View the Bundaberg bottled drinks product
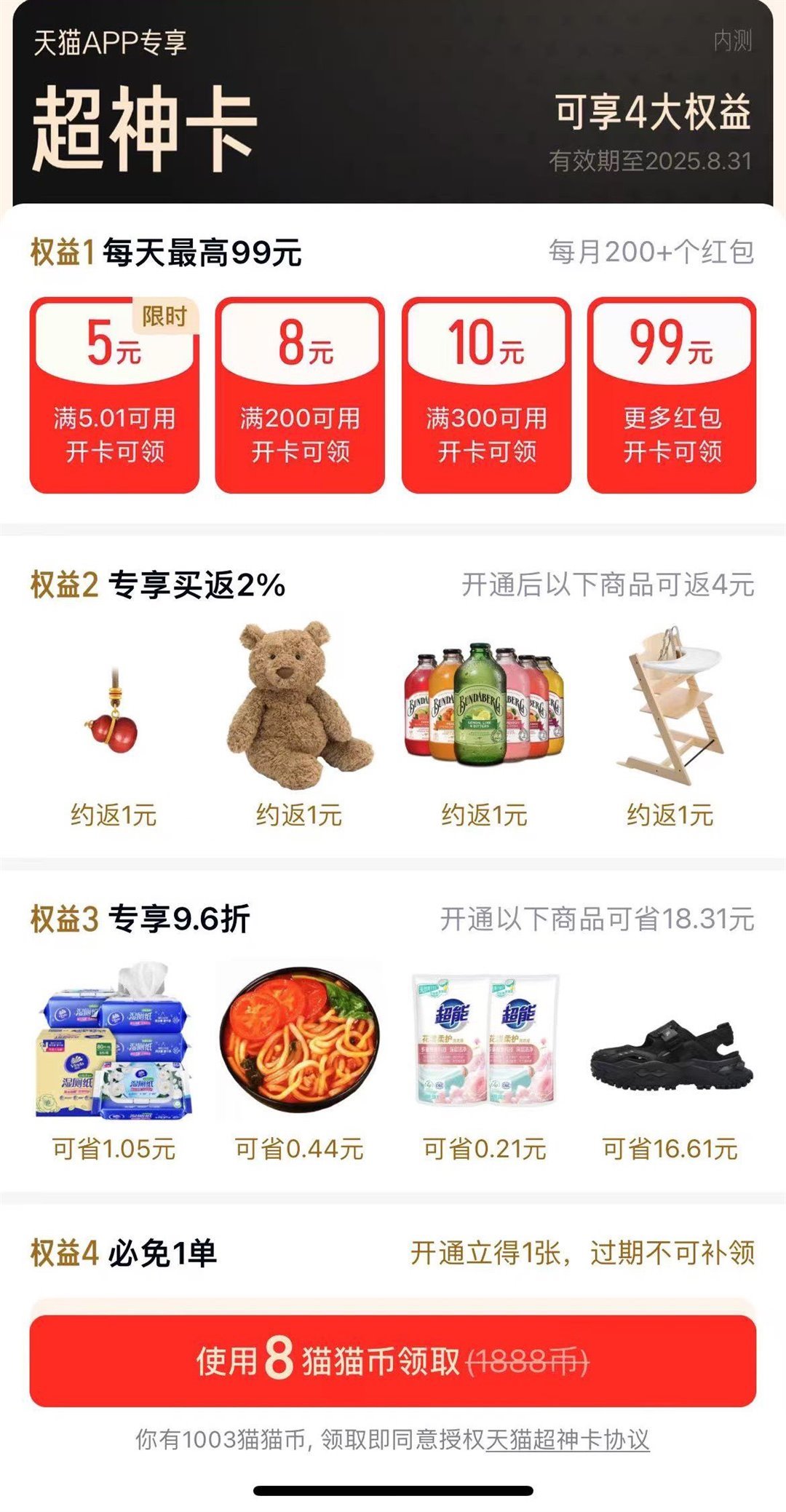This screenshot has width=786, height=1512. [484, 710]
